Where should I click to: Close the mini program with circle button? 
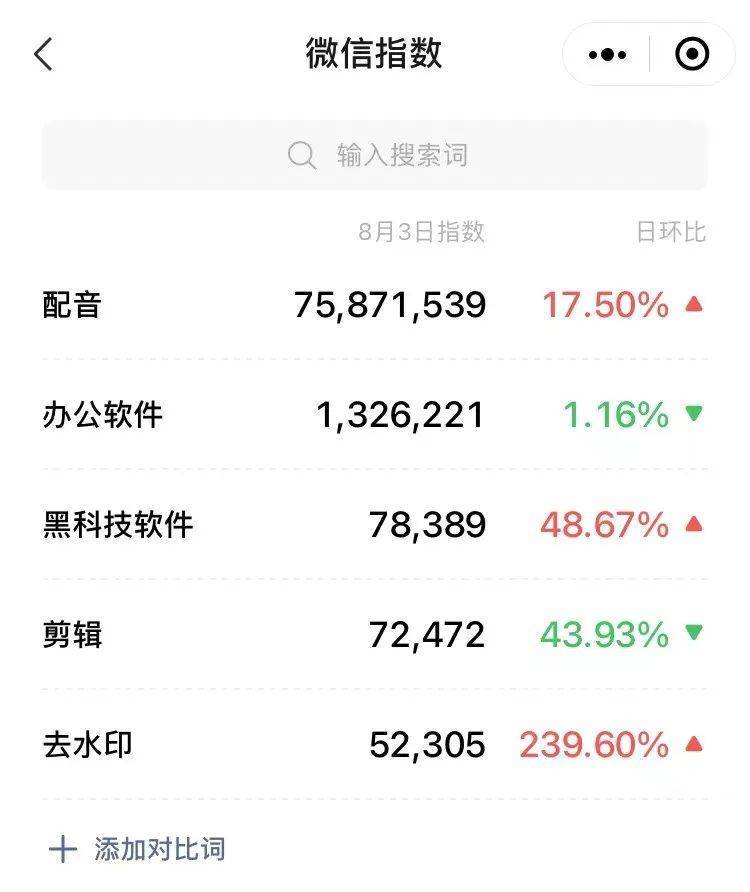(x=692, y=54)
